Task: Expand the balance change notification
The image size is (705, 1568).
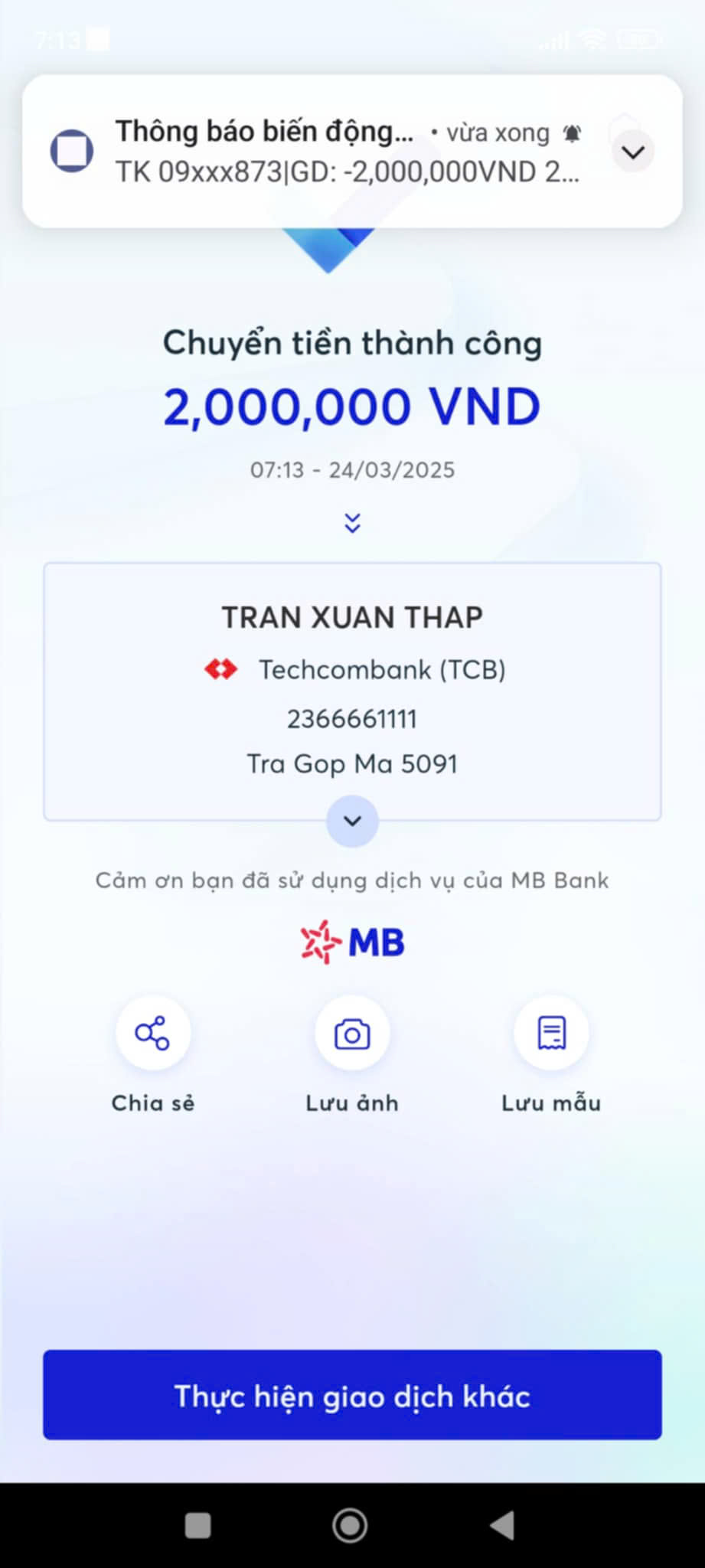Action: tap(633, 152)
